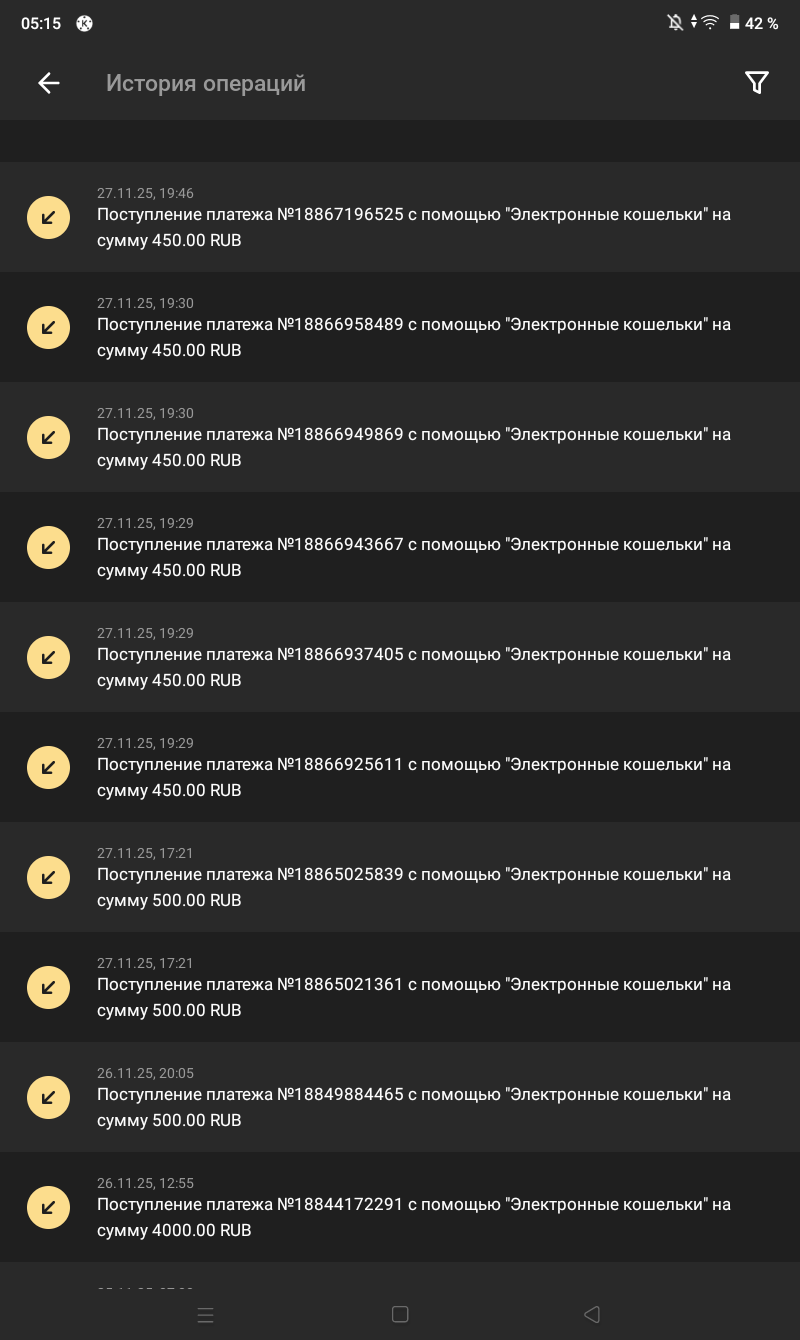Image resolution: width=800 pixels, height=1340 pixels.
Task: Open the filter options icon
Action: tap(756, 83)
